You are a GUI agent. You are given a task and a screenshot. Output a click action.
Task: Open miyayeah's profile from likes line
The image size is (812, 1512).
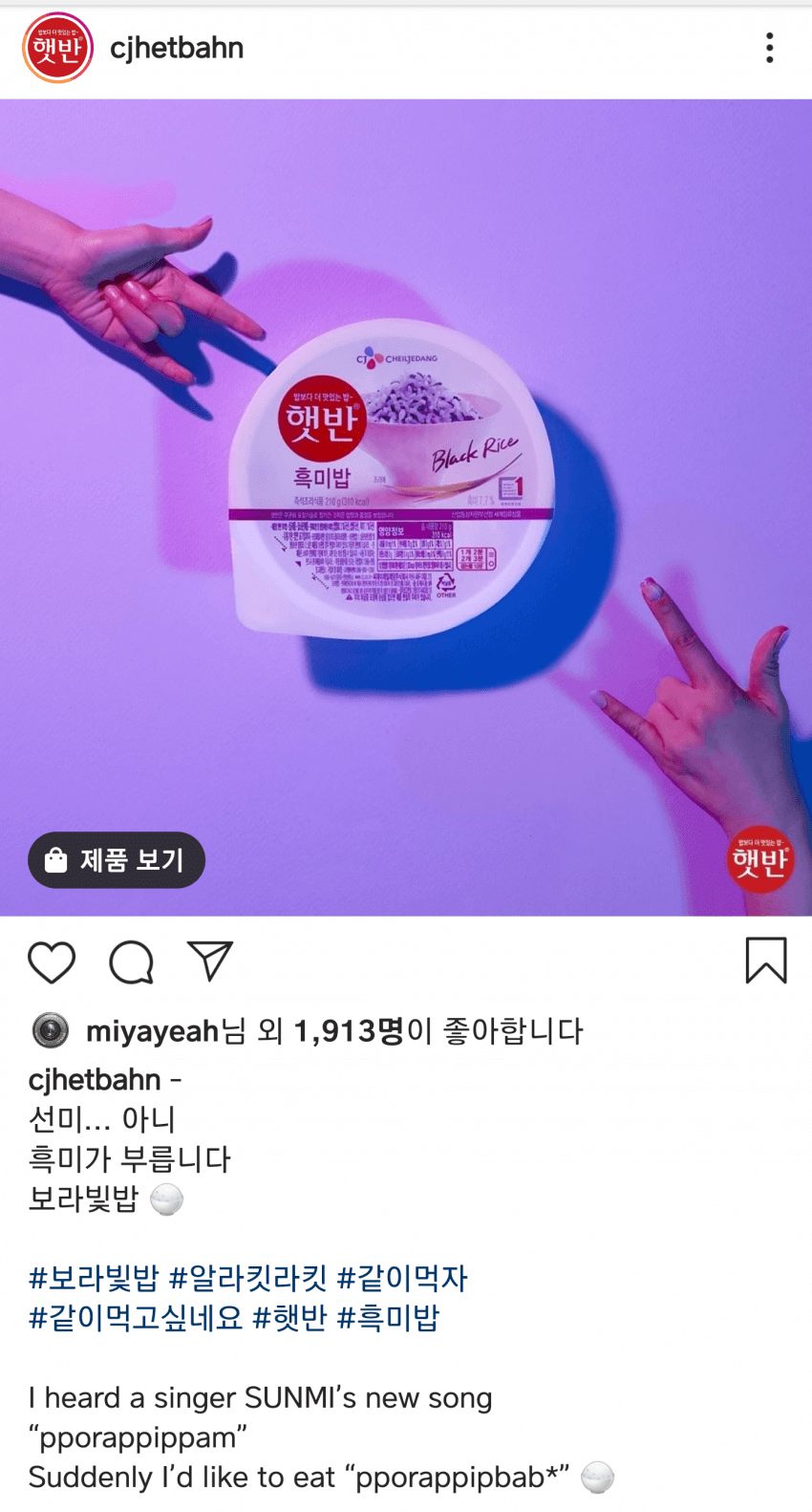coord(152,1031)
